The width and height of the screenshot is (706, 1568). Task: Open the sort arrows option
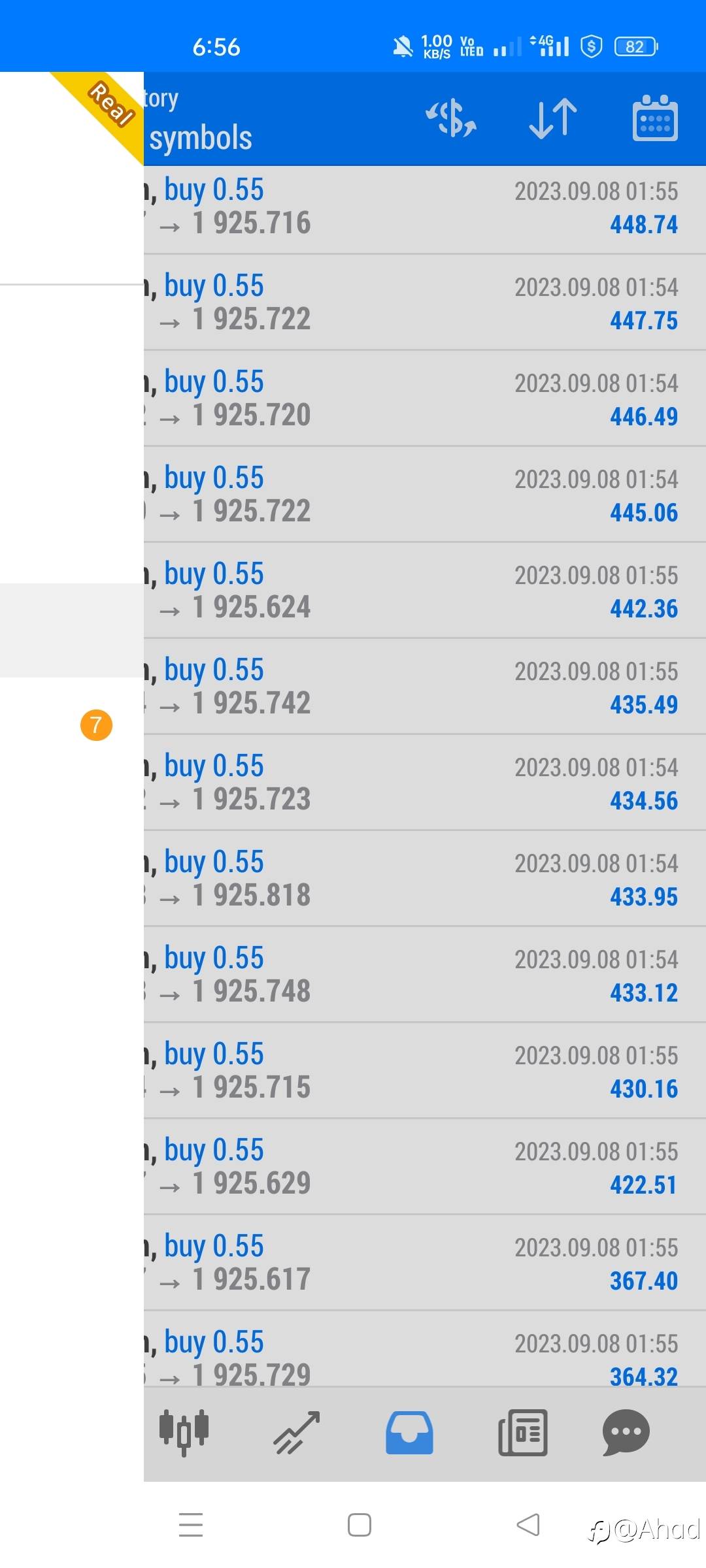coord(553,119)
